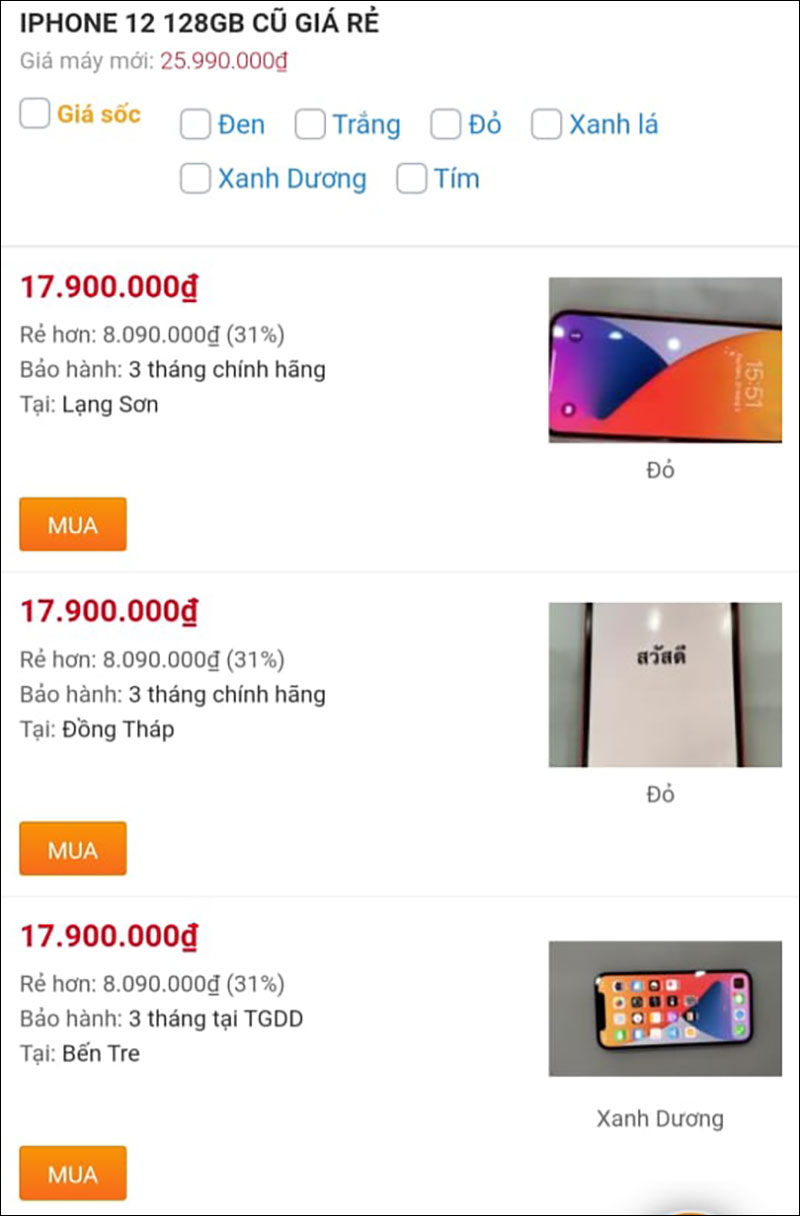This screenshot has width=800, height=1216.
Task: Open the Đồng Tháp listing product photo
Action: 663,685
